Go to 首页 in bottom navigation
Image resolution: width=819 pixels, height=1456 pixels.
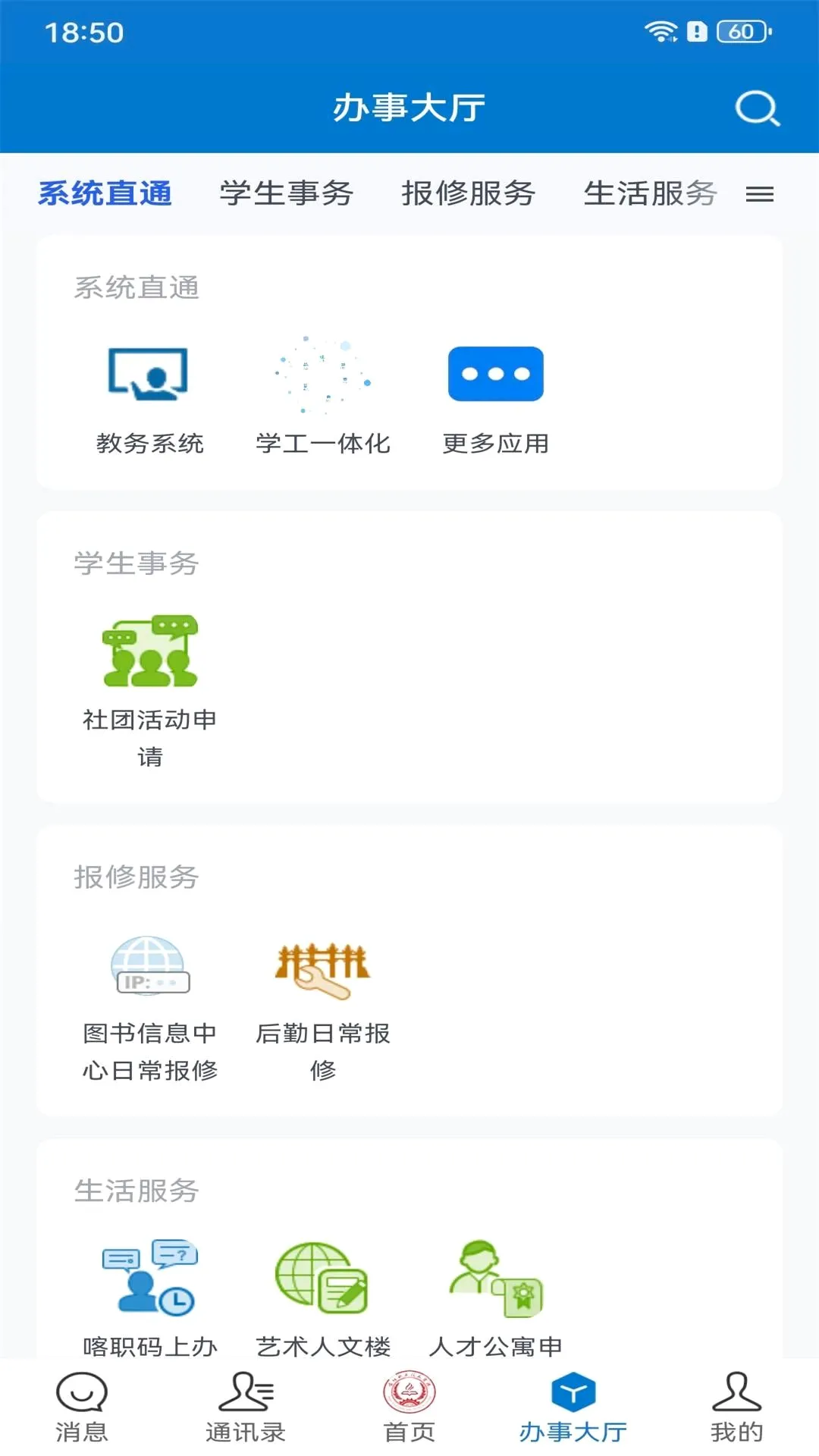(x=409, y=1407)
